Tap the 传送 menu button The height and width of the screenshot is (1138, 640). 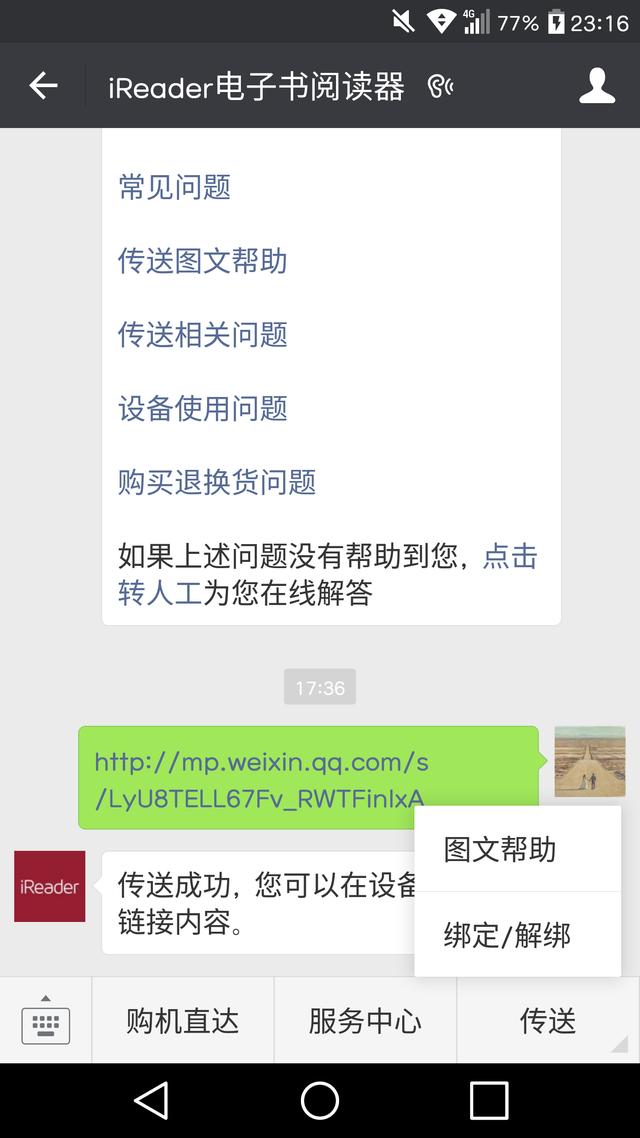click(x=548, y=1021)
